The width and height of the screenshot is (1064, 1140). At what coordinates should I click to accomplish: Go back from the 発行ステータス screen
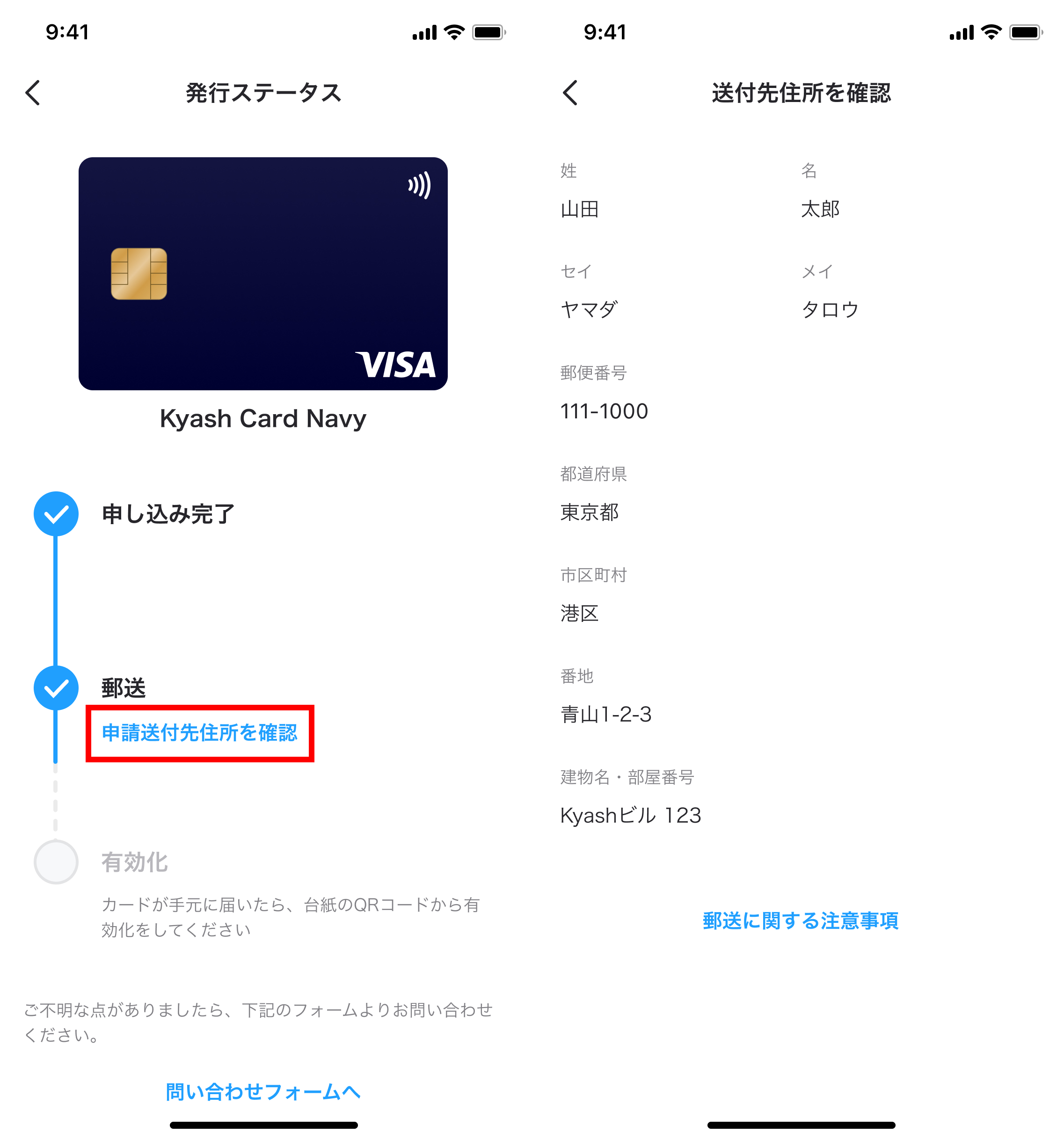click(33, 92)
